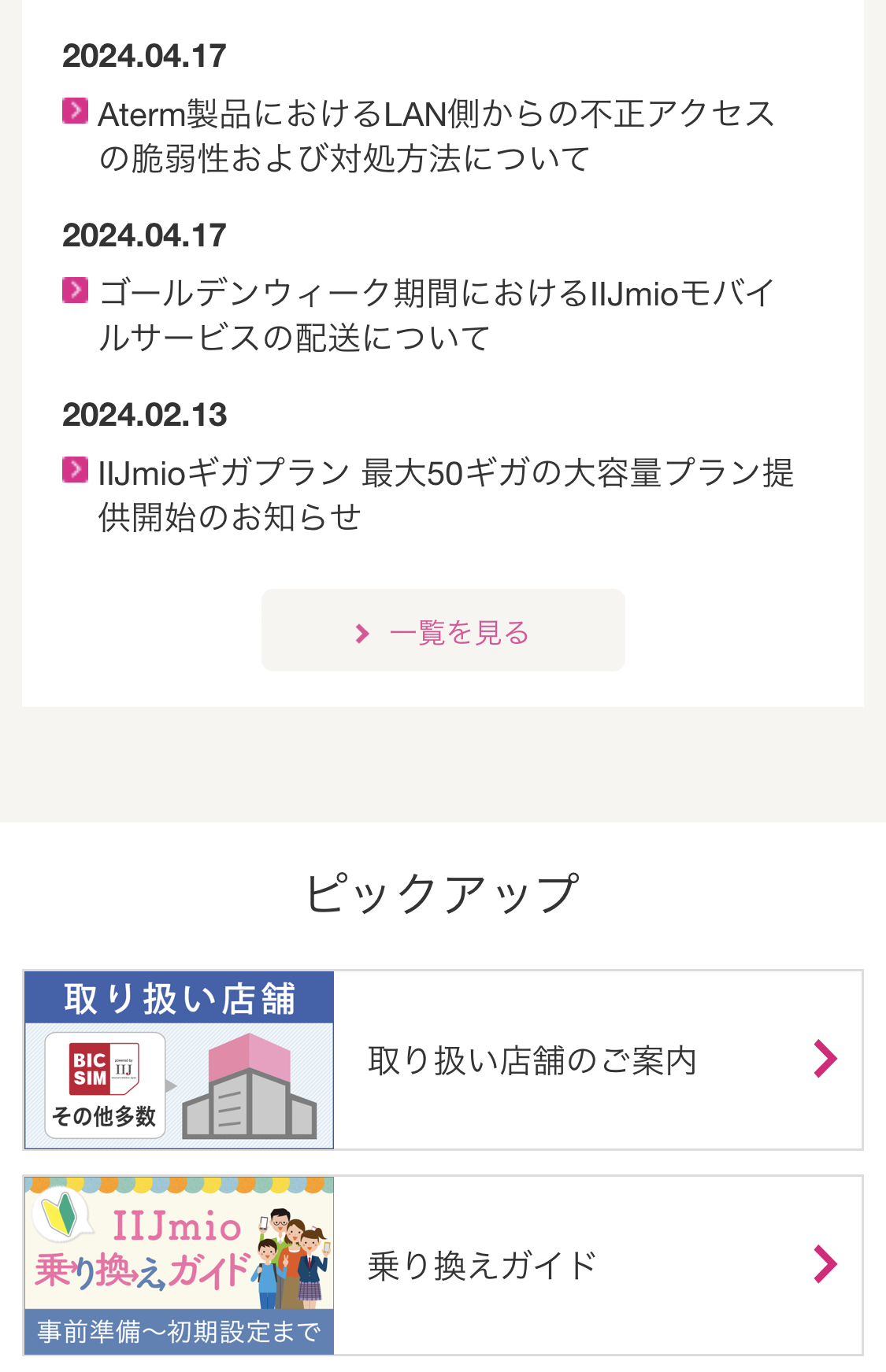Open the 乗り換えガイド card
The image size is (886, 1372).
443,1266
